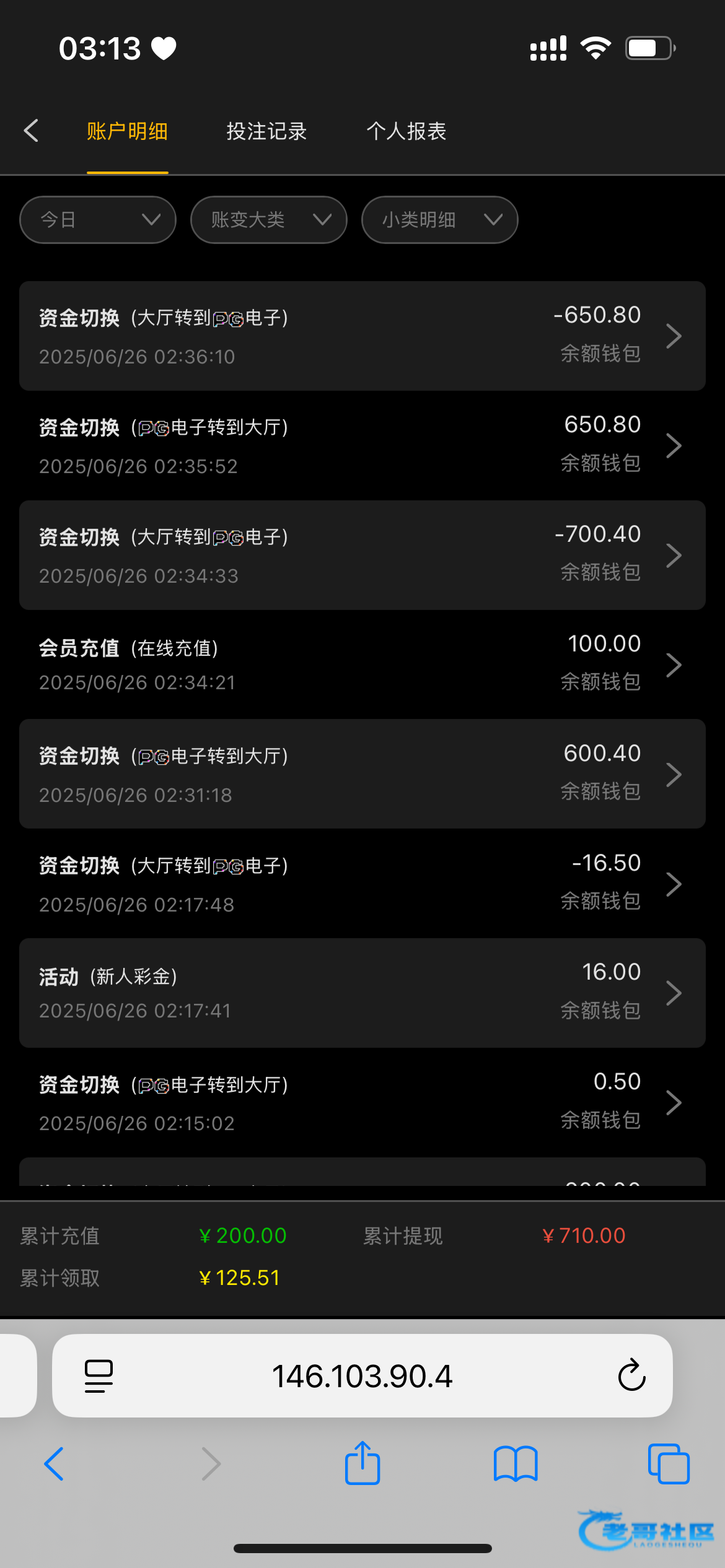
Task: View the 活动 新人彩金 16.00 record
Action: point(362,993)
